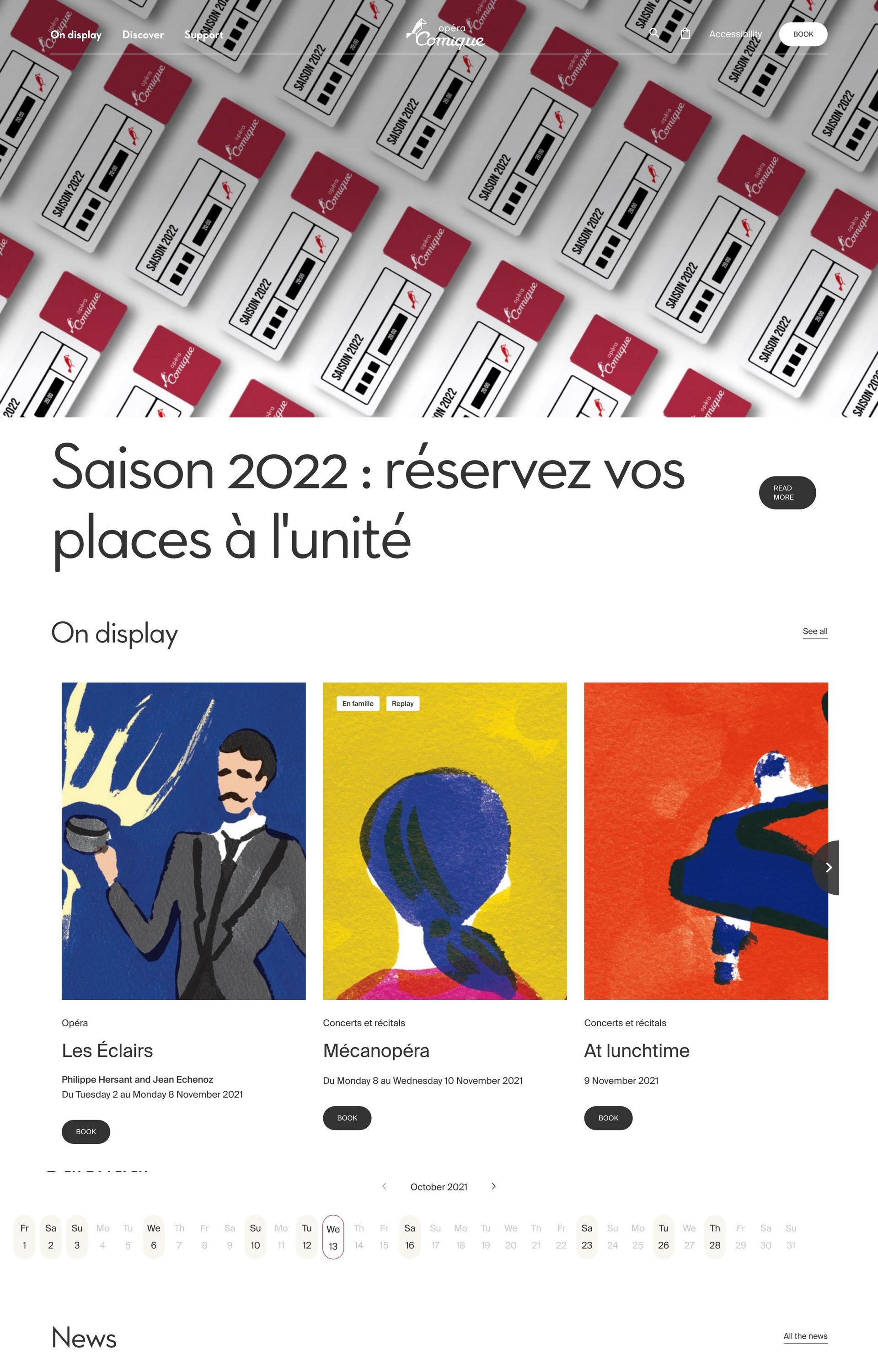The width and height of the screenshot is (878, 1372).
Task: Open All the news link
Action: point(805,1336)
